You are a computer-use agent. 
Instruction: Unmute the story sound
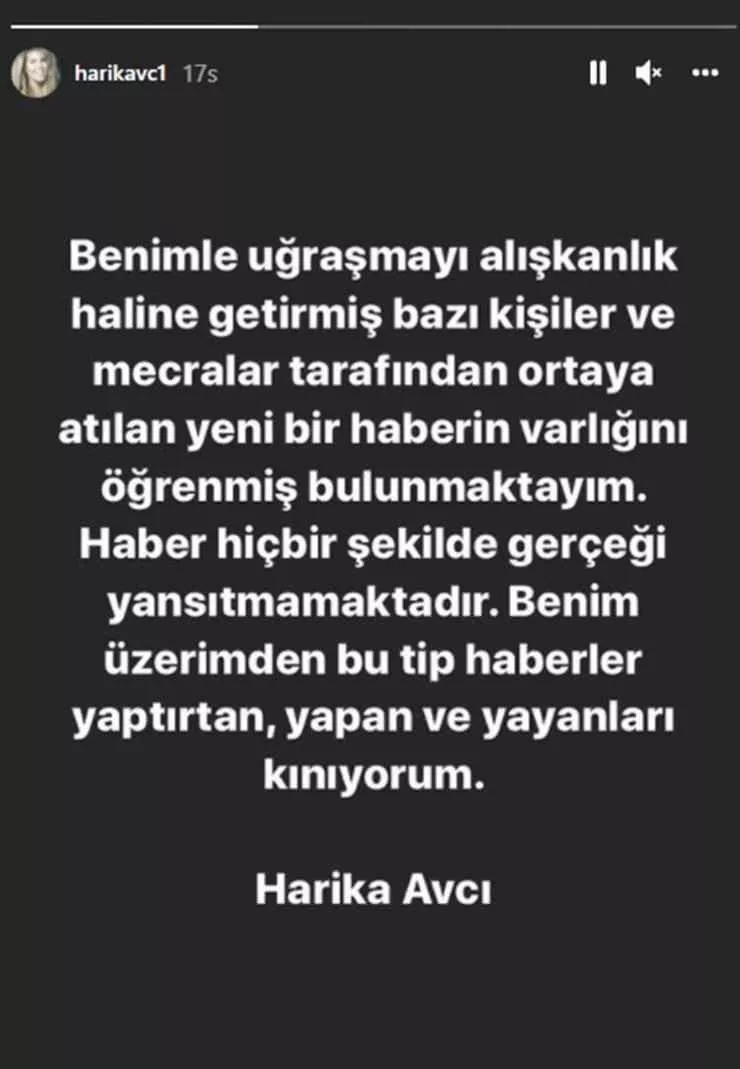pos(649,73)
